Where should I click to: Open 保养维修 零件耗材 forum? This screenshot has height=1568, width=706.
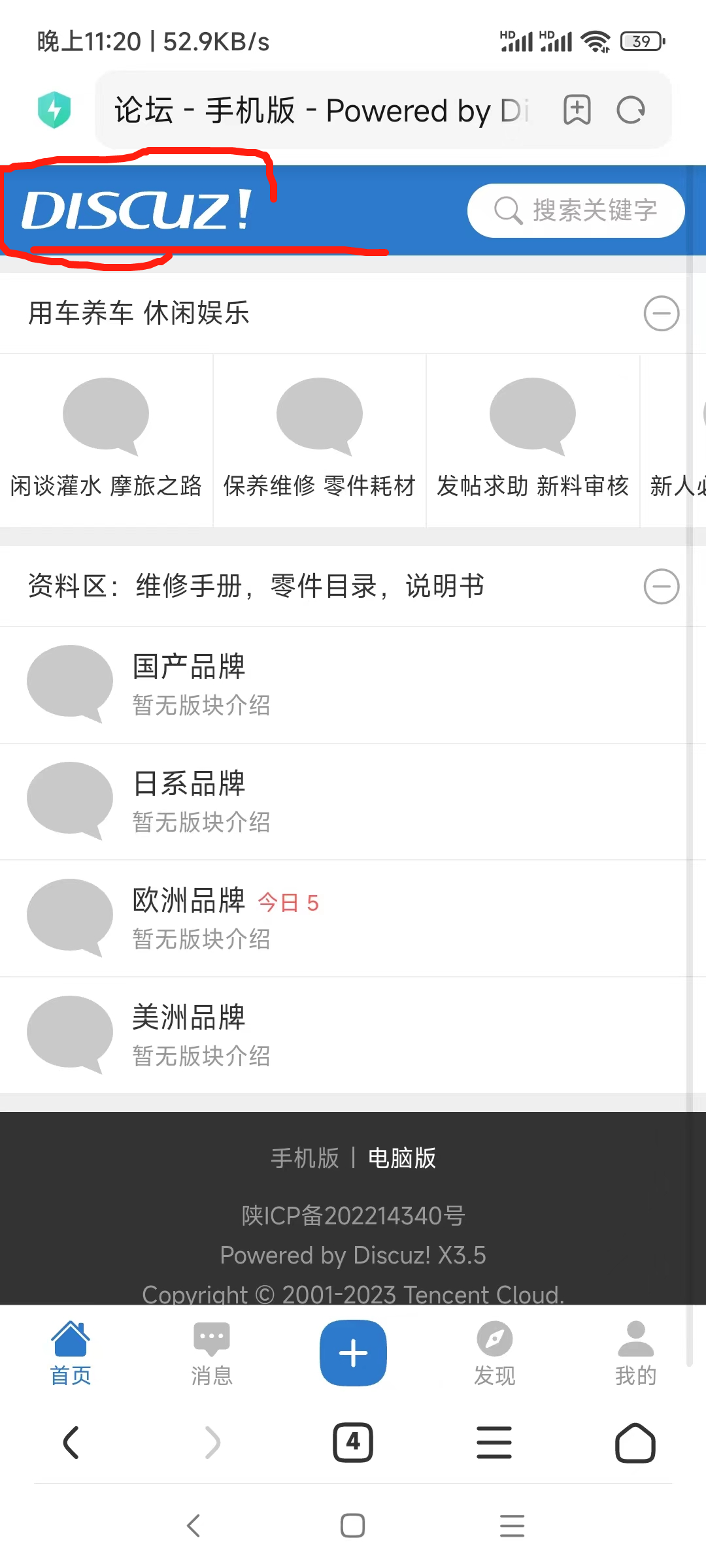point(319,439)
